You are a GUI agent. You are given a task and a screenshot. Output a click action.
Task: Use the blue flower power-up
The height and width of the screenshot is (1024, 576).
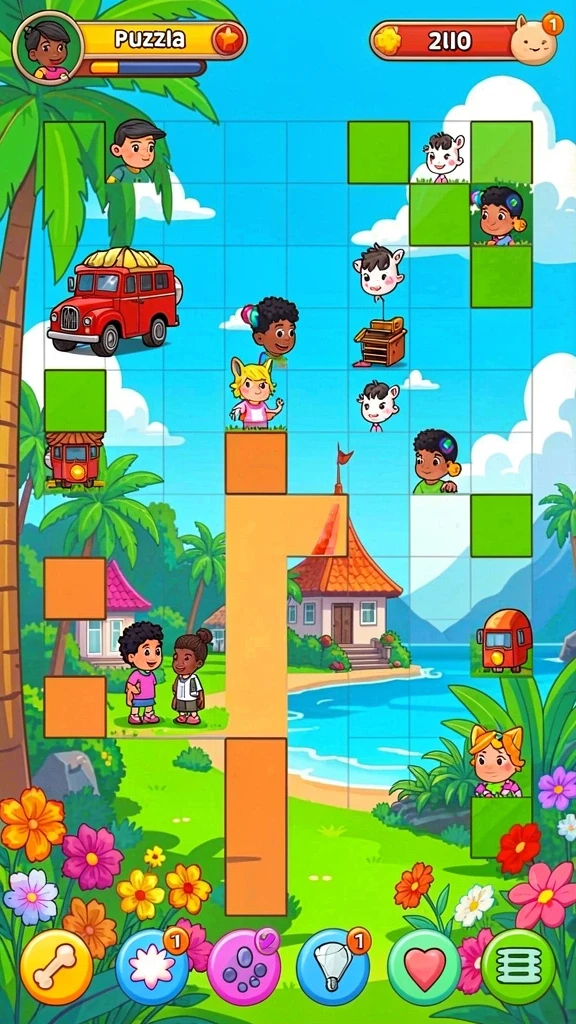click(x=152, y=967)
